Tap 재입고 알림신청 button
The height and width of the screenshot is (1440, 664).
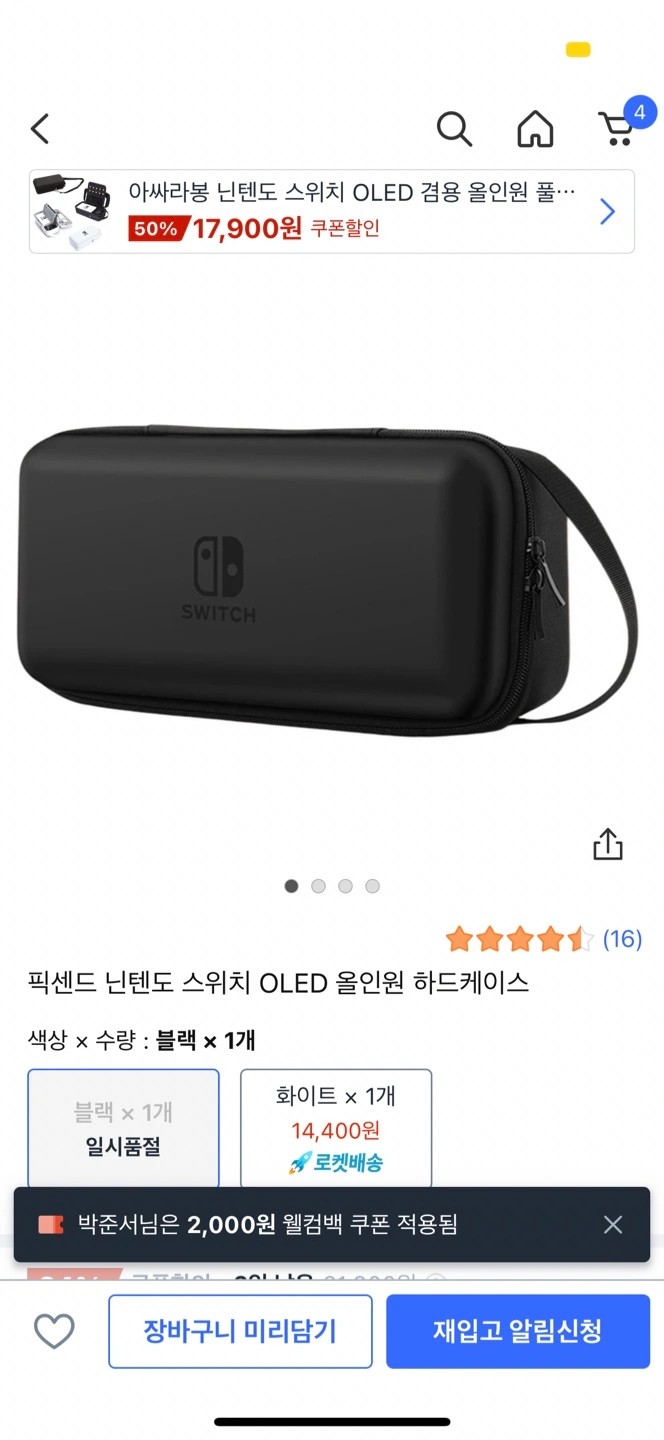click(518, 1331)
